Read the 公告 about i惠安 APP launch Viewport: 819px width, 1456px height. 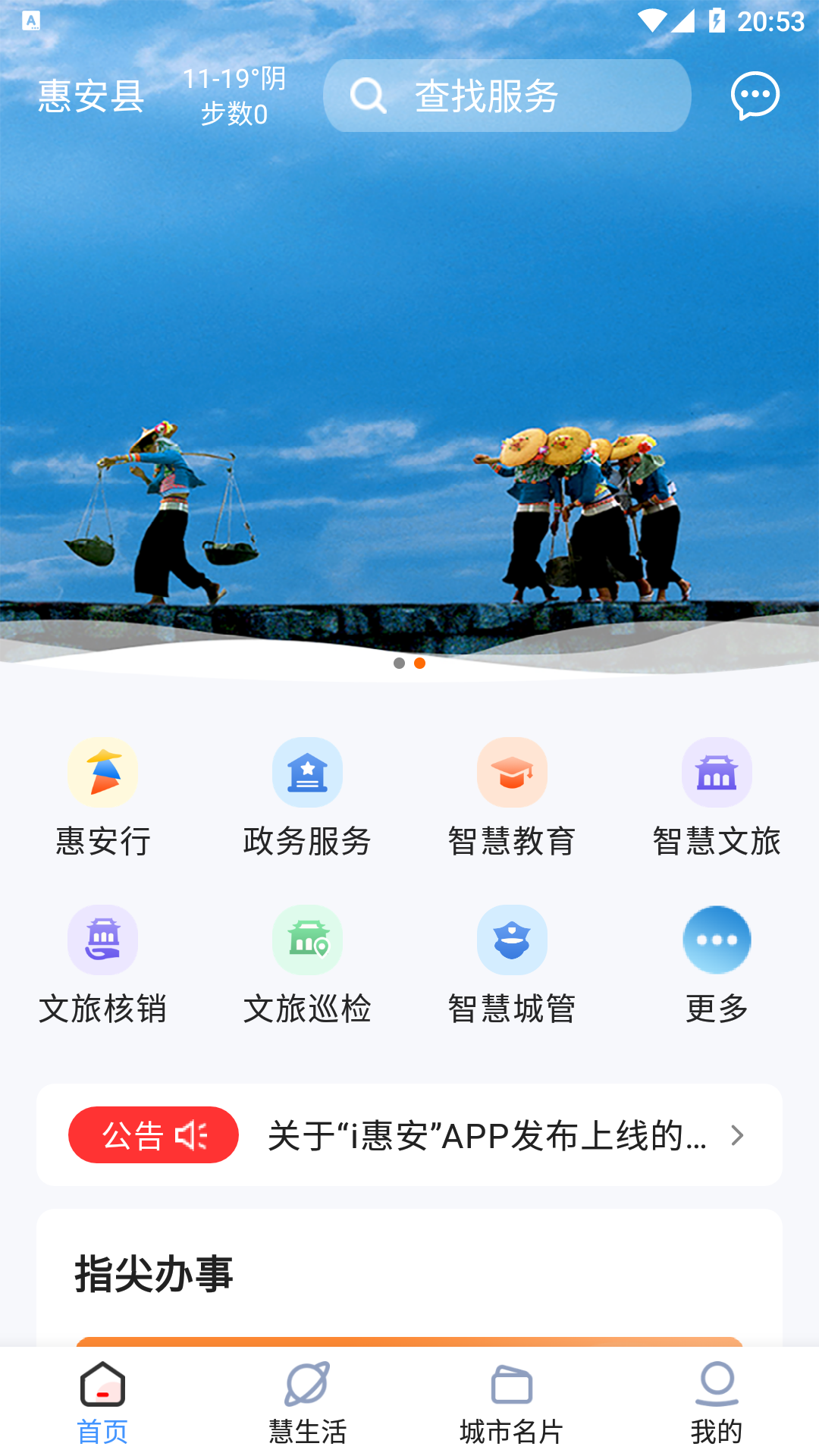(x=485, y=1135)
